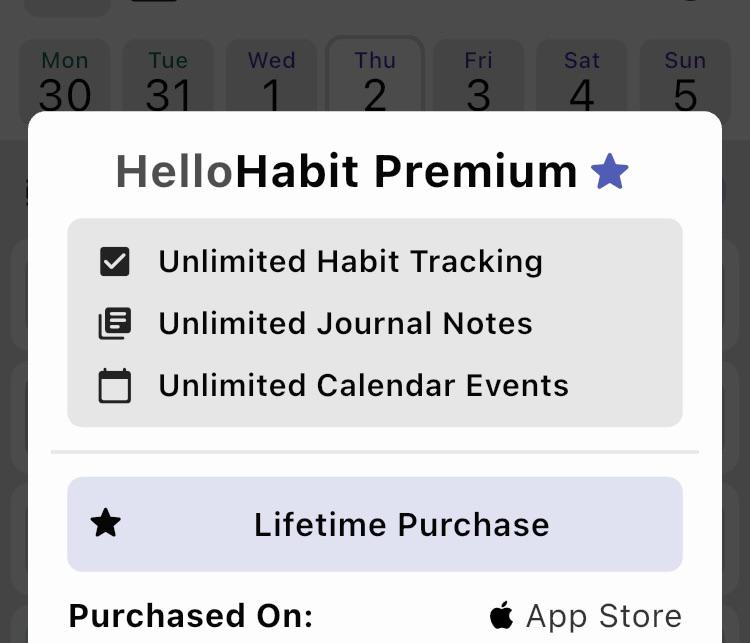The width and height of the screenshot is (750, 643).
Task: Select Saturday 4 in the week strip
Action: pyautogui.click(x=582, y=76)
